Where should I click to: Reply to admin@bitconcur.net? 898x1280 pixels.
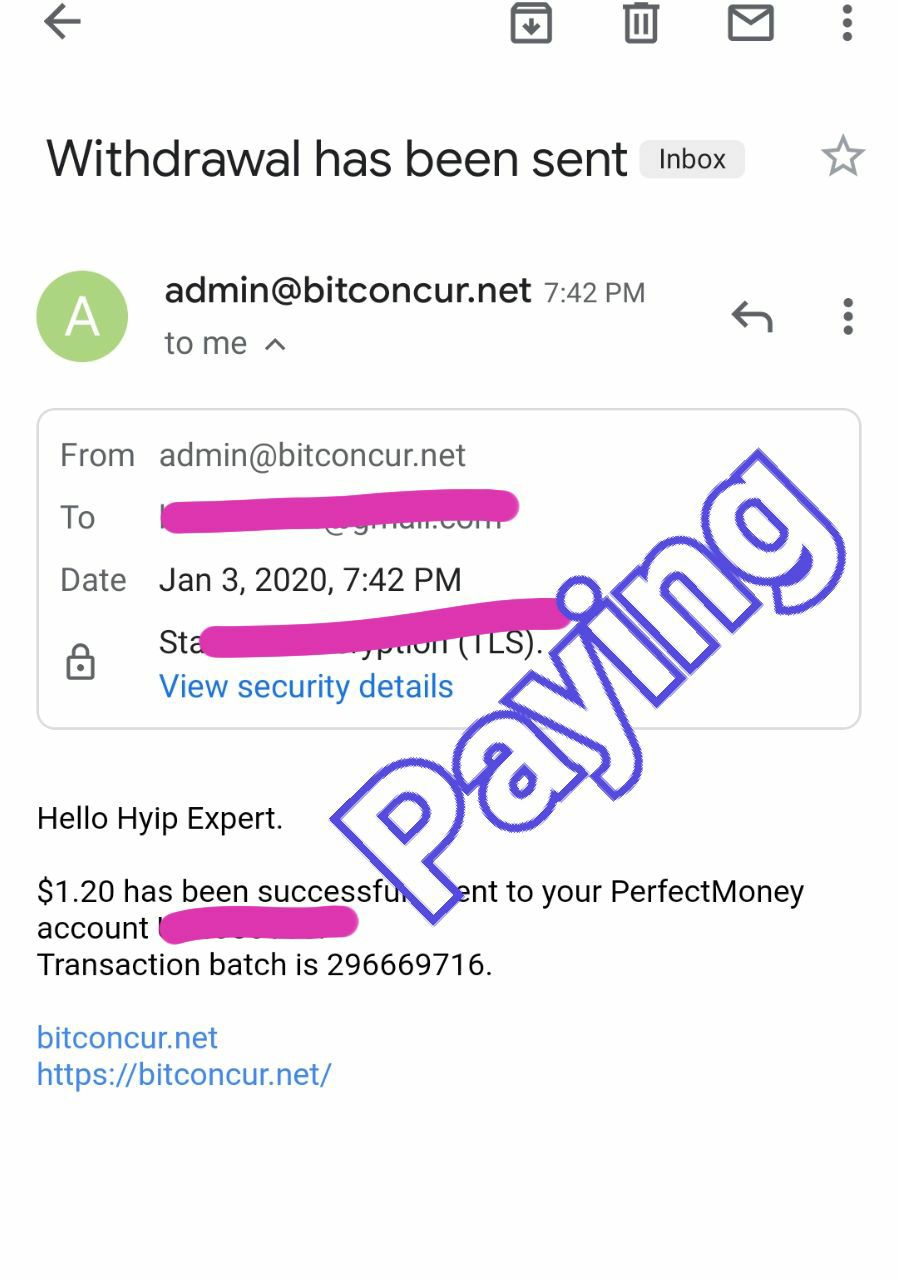point(752,317)
